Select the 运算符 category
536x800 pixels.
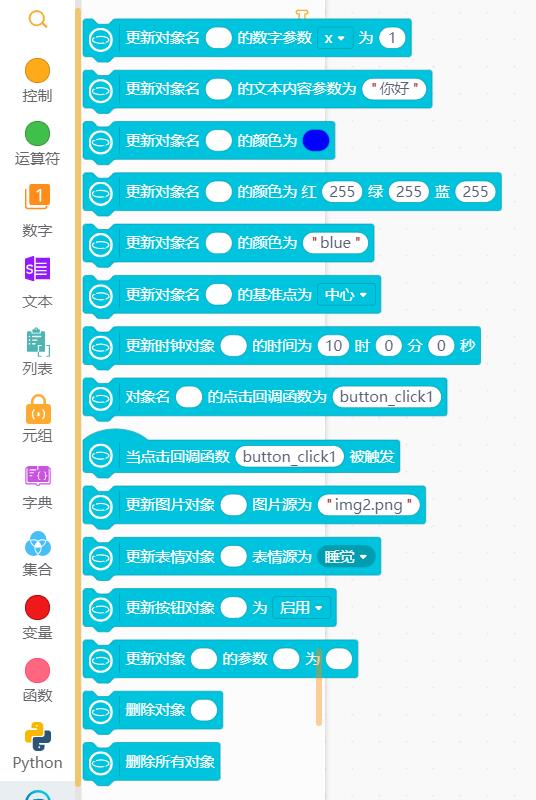[37, 144]
